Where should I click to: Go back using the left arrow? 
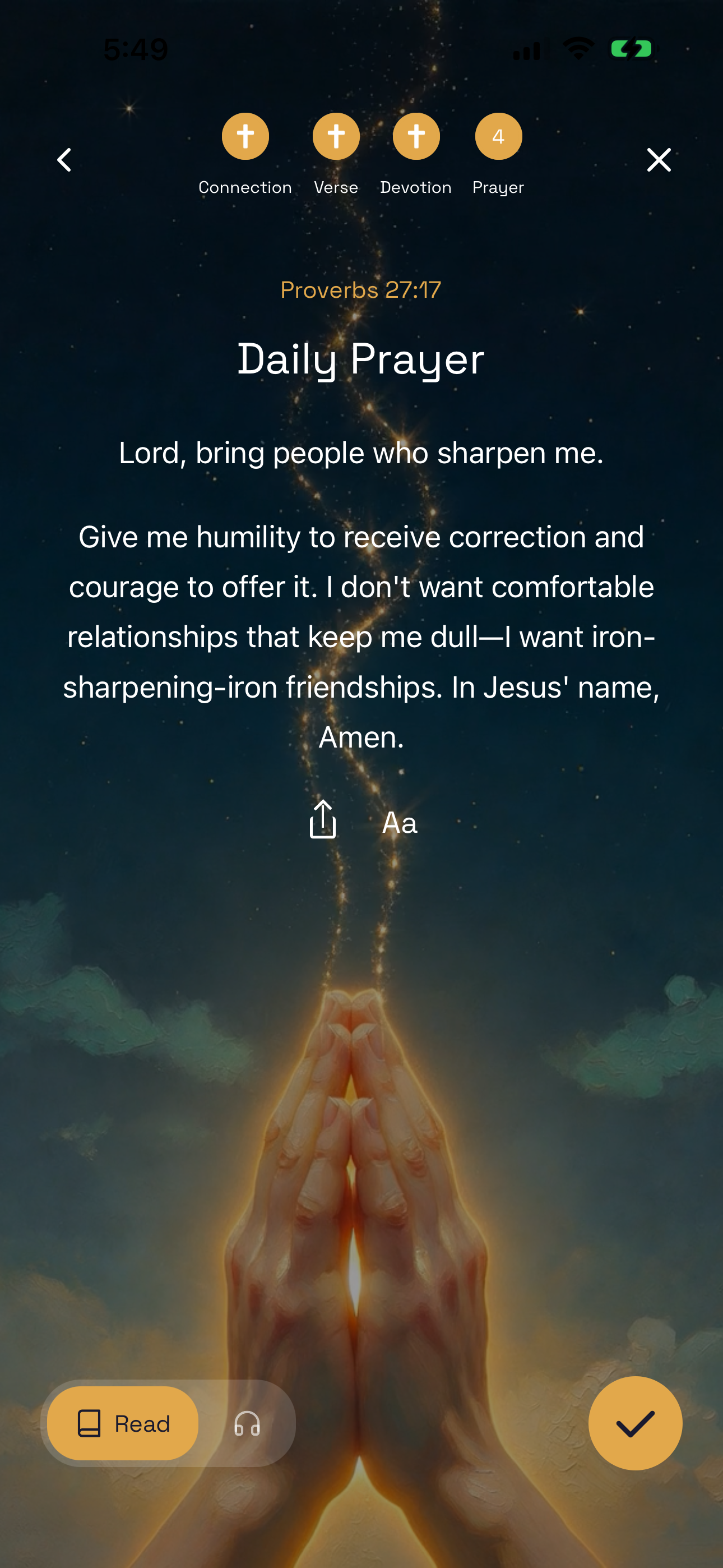pyautogui.click(x=64, y=160)
